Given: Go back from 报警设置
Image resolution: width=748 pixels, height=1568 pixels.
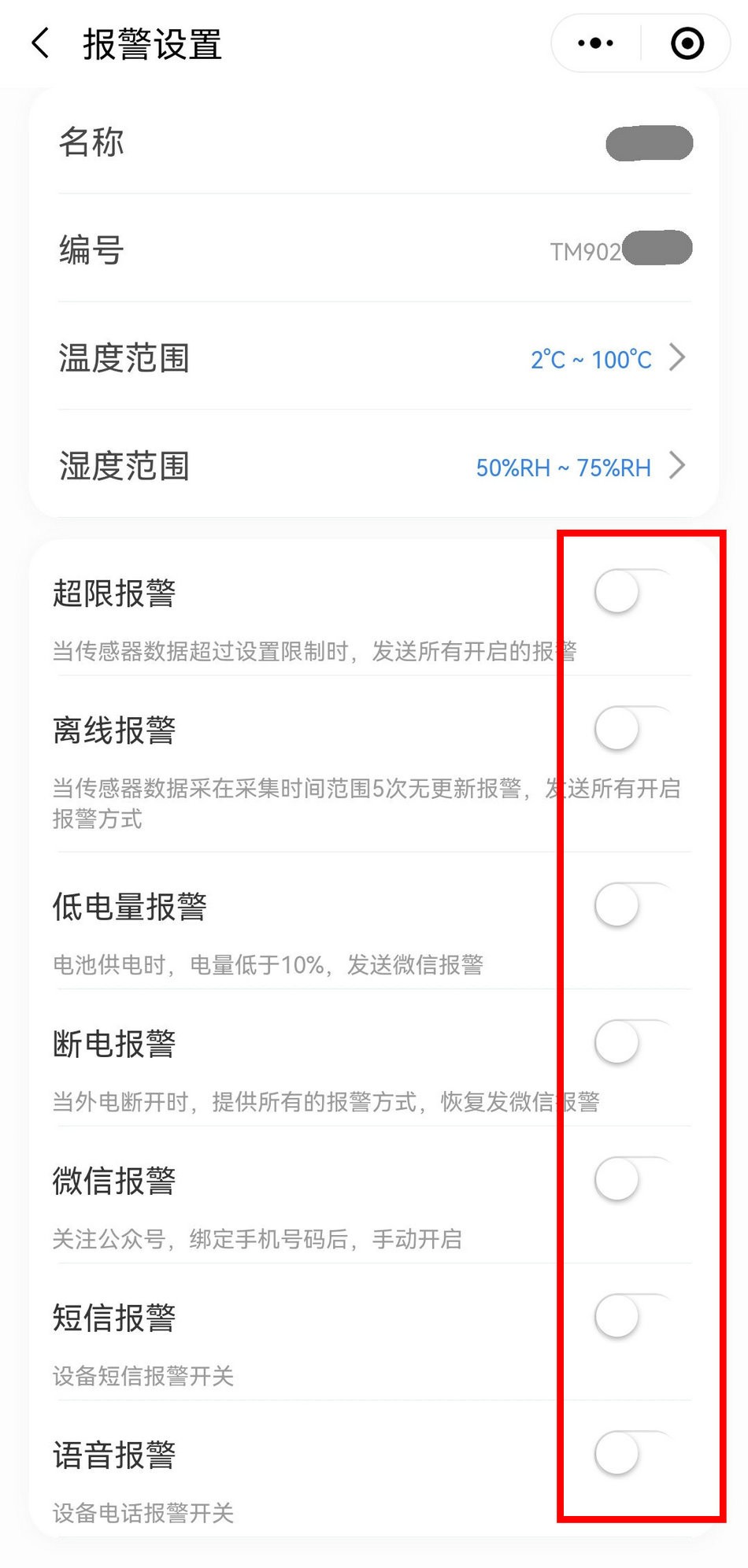Looking at the screenshot, I should click(x=41, y=43).
